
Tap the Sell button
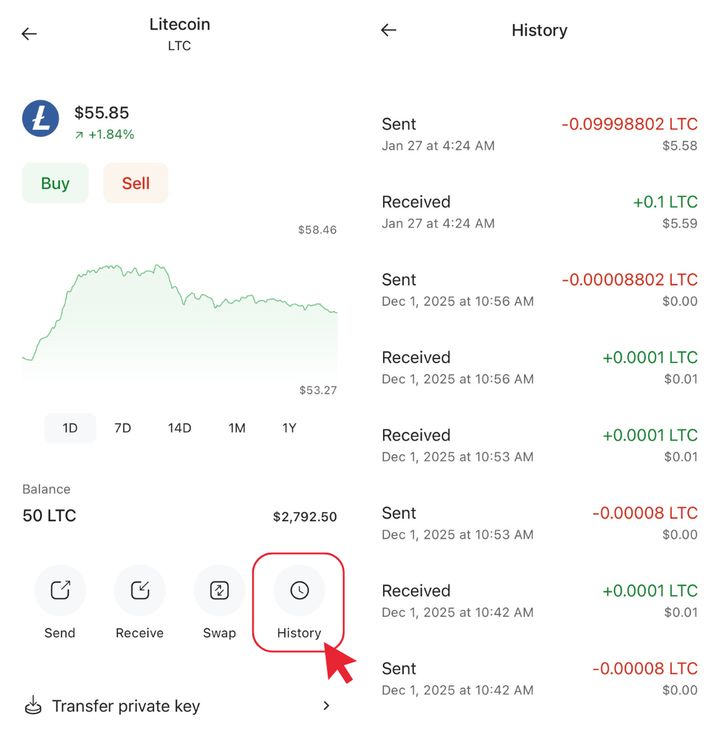(136, 183)
